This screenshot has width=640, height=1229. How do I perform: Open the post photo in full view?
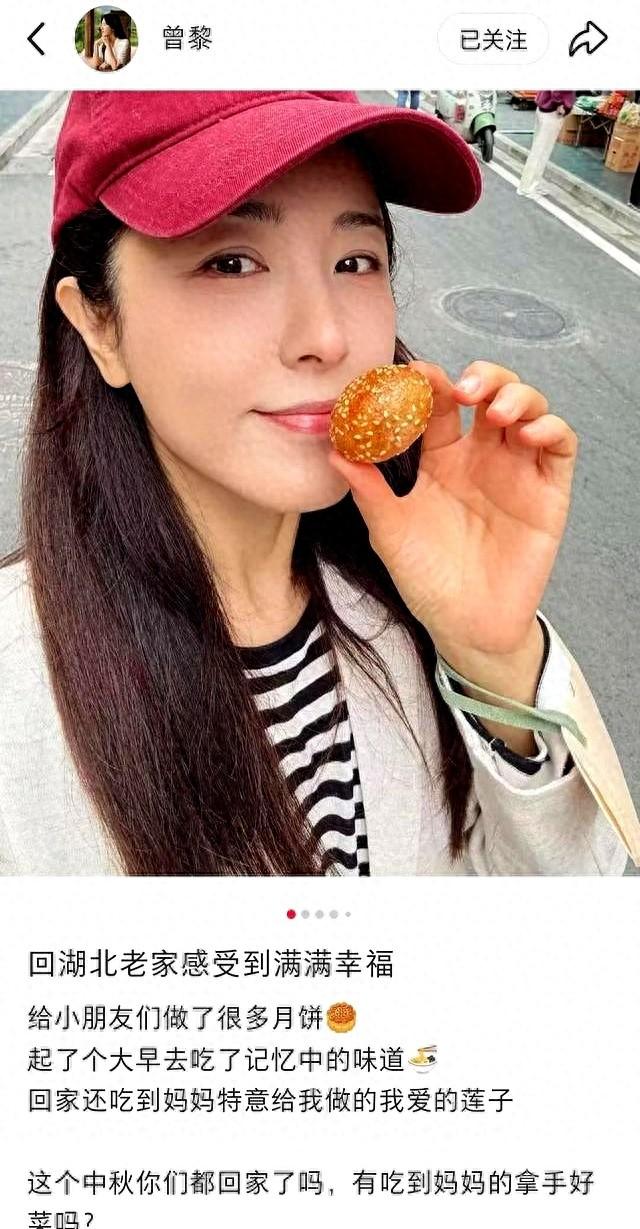click(x=320, y=480)
